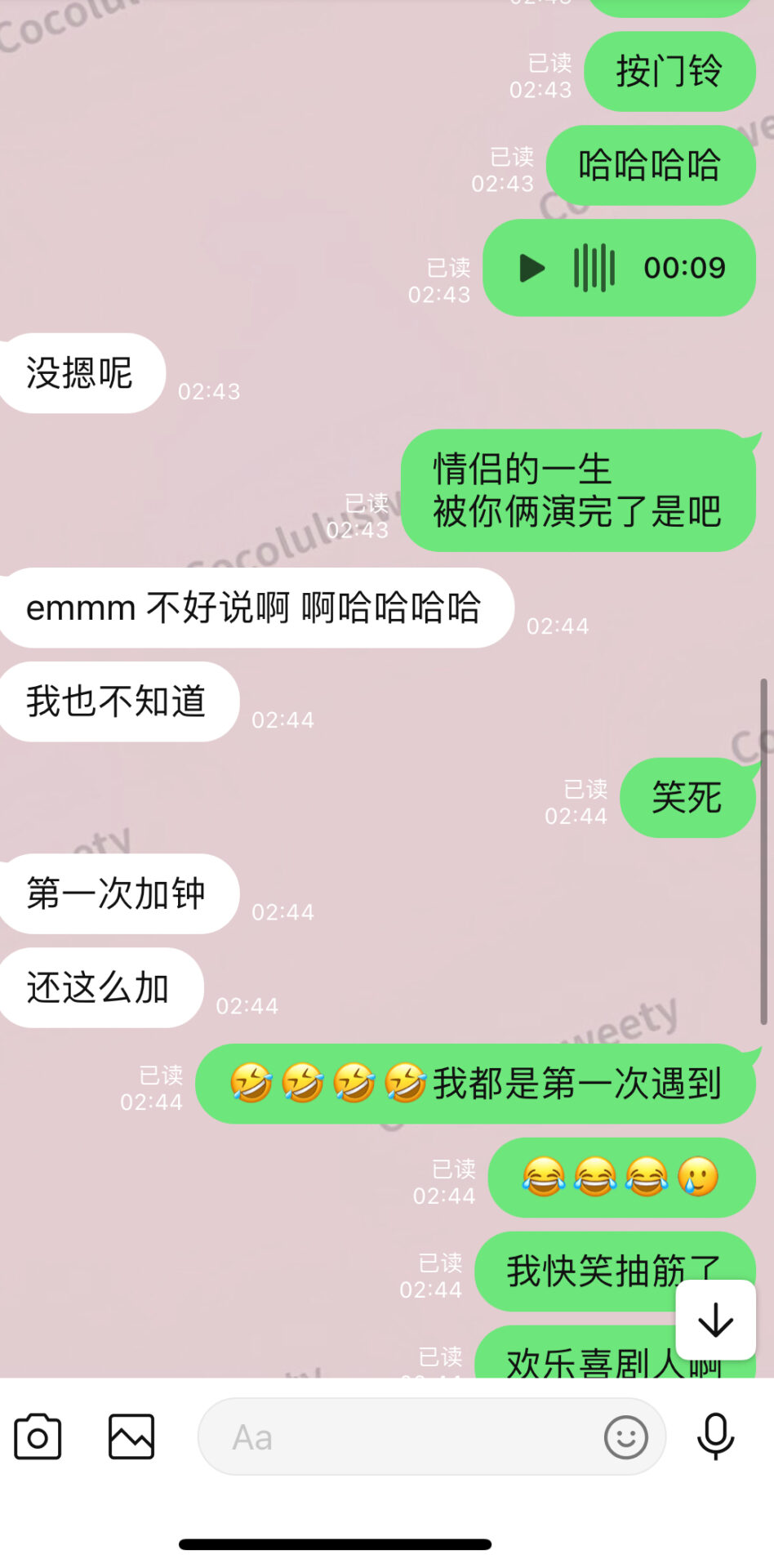Open the camera to take a photo
Image resolution: width=774 pixels, height=1568 pixels.
[x=38, y=1437]
